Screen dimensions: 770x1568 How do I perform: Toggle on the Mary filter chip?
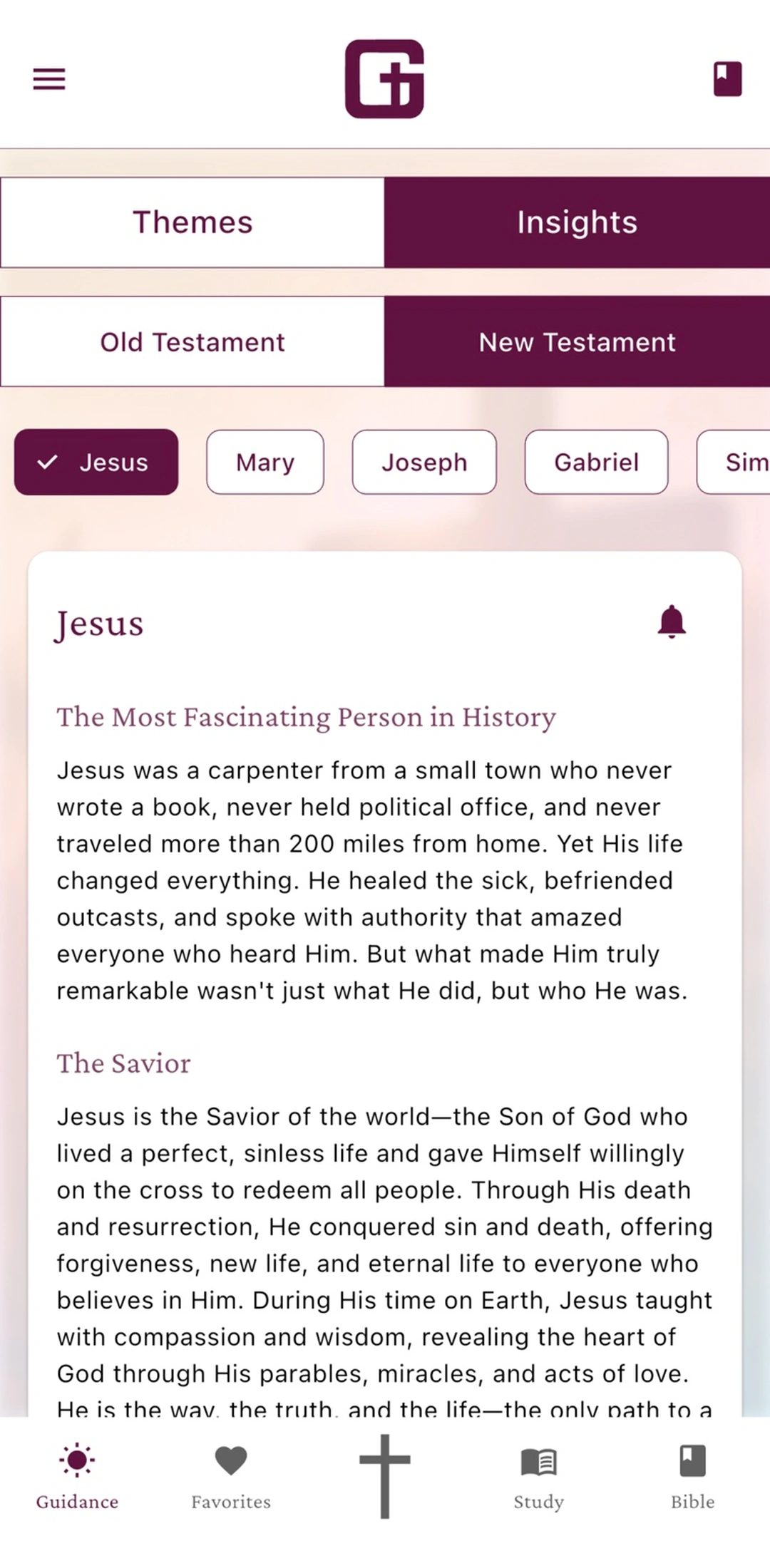click(265, 462)
